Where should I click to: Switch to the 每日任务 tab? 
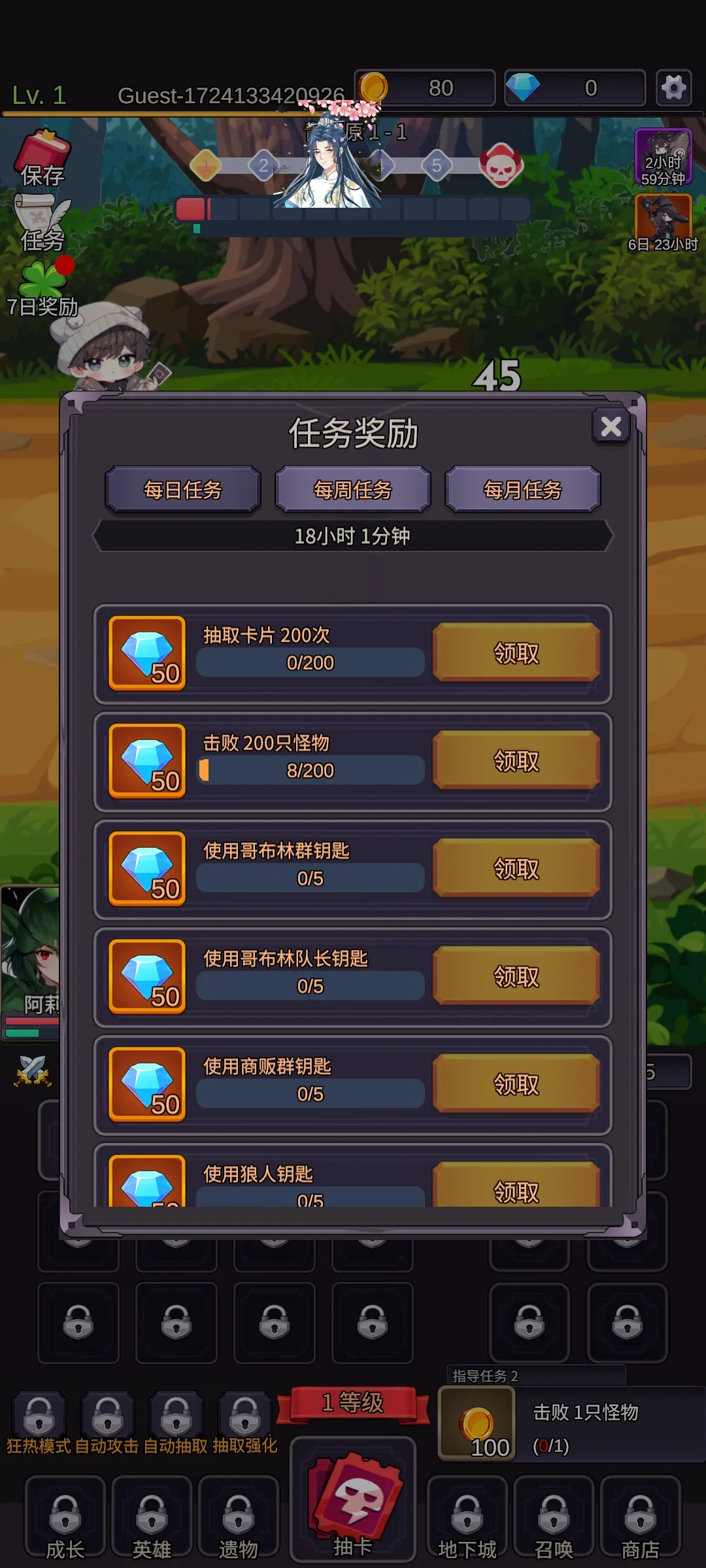coord(183,489)
